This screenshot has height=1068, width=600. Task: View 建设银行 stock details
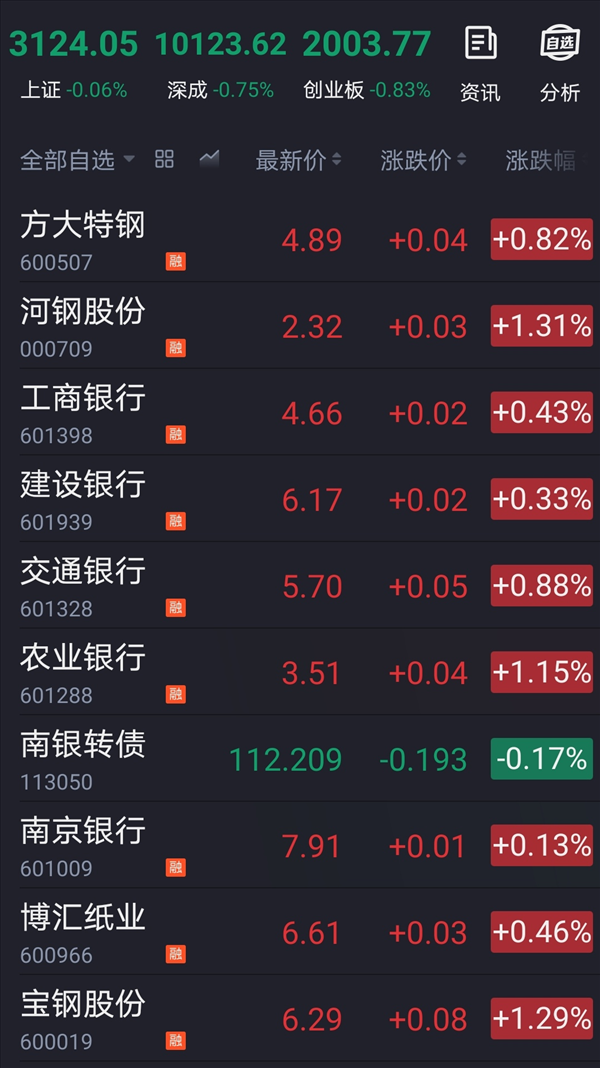click(x=300, y=499)
